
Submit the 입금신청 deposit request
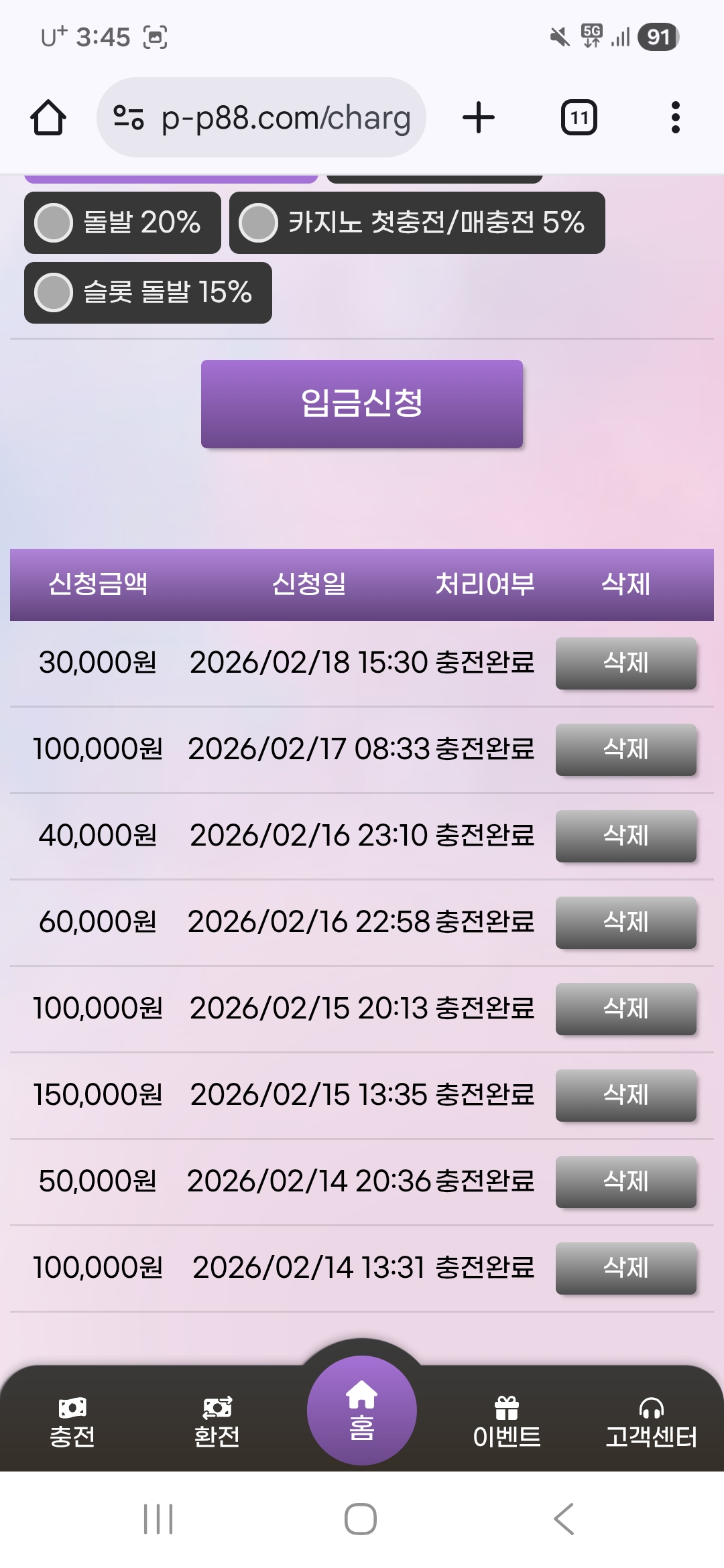(x=361, y=403)
